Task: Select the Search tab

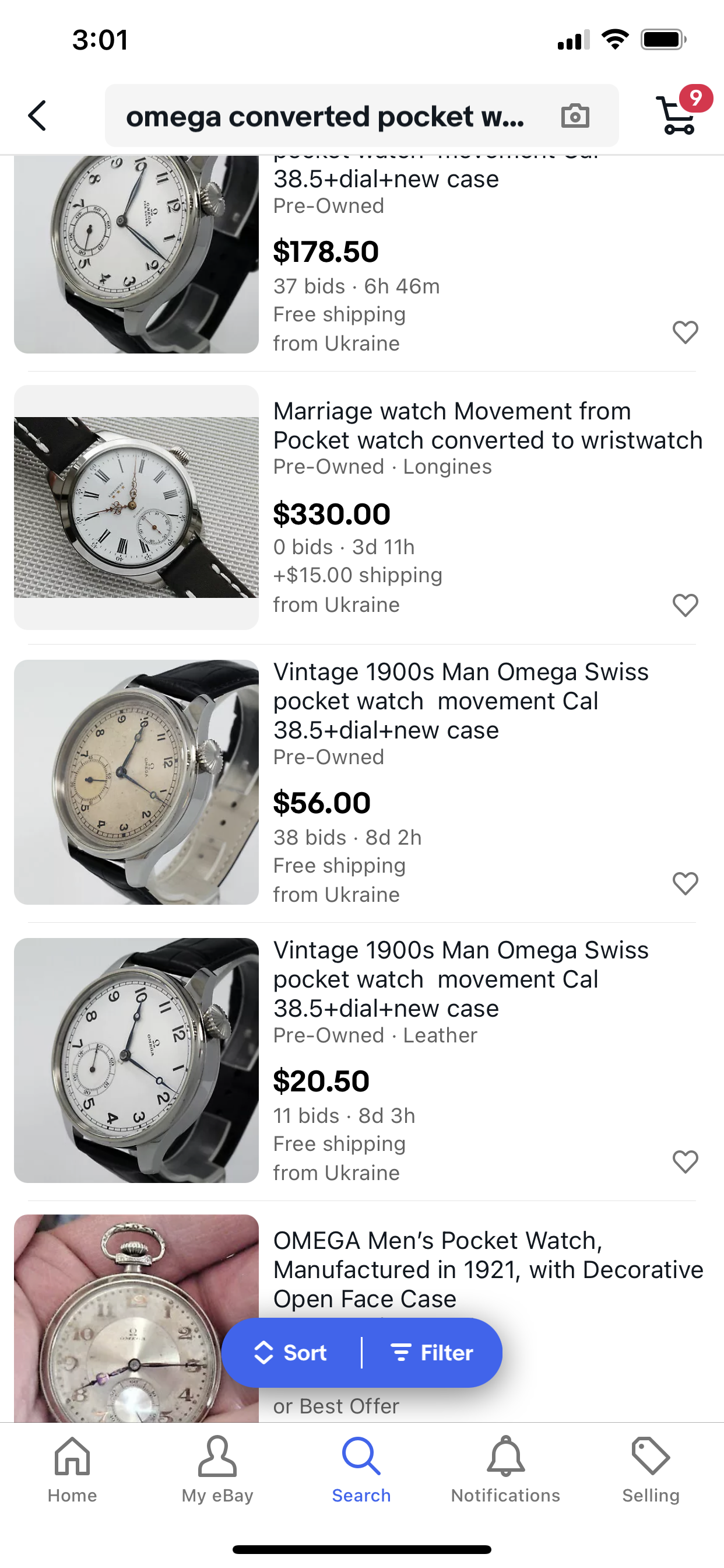Action: point(361,1469)
